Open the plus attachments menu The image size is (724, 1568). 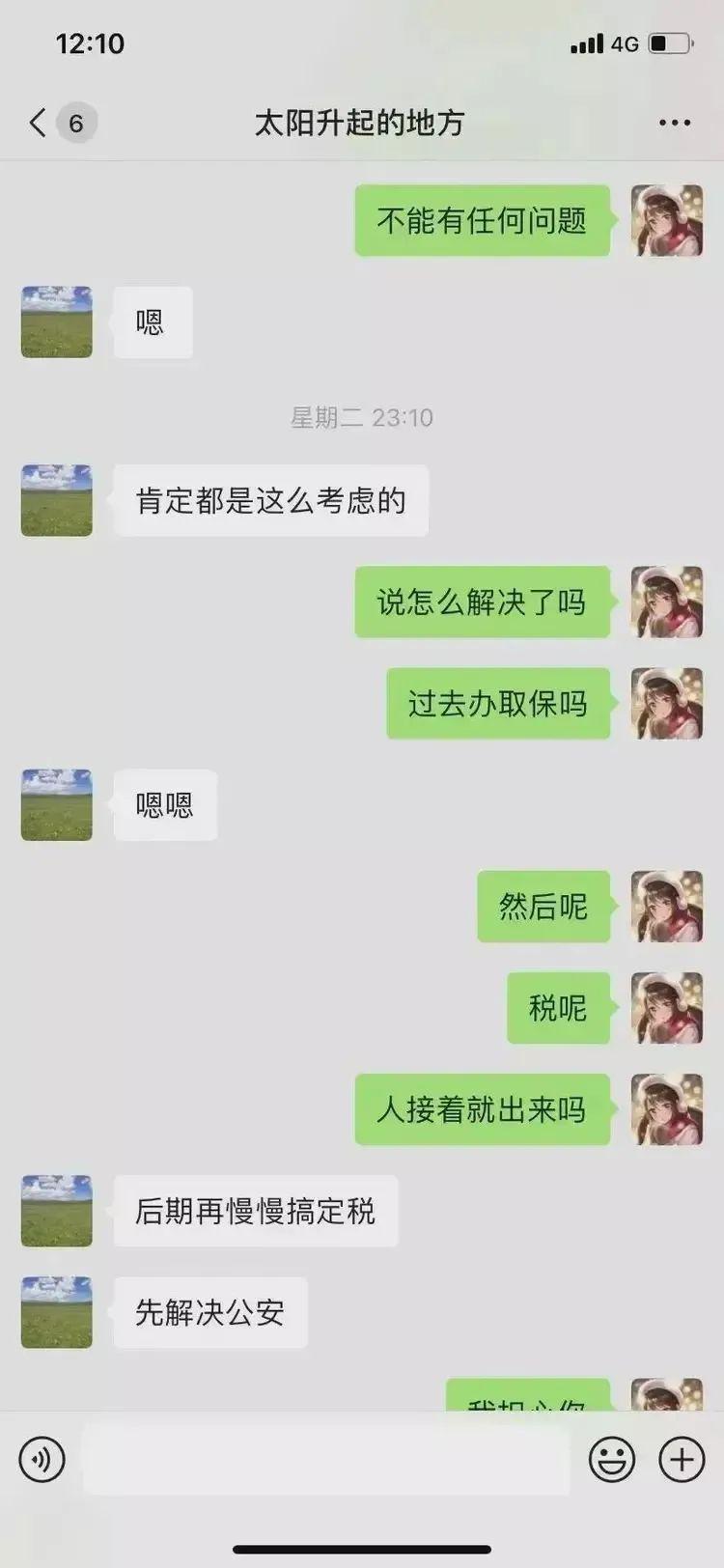(x=682, y=1458)
